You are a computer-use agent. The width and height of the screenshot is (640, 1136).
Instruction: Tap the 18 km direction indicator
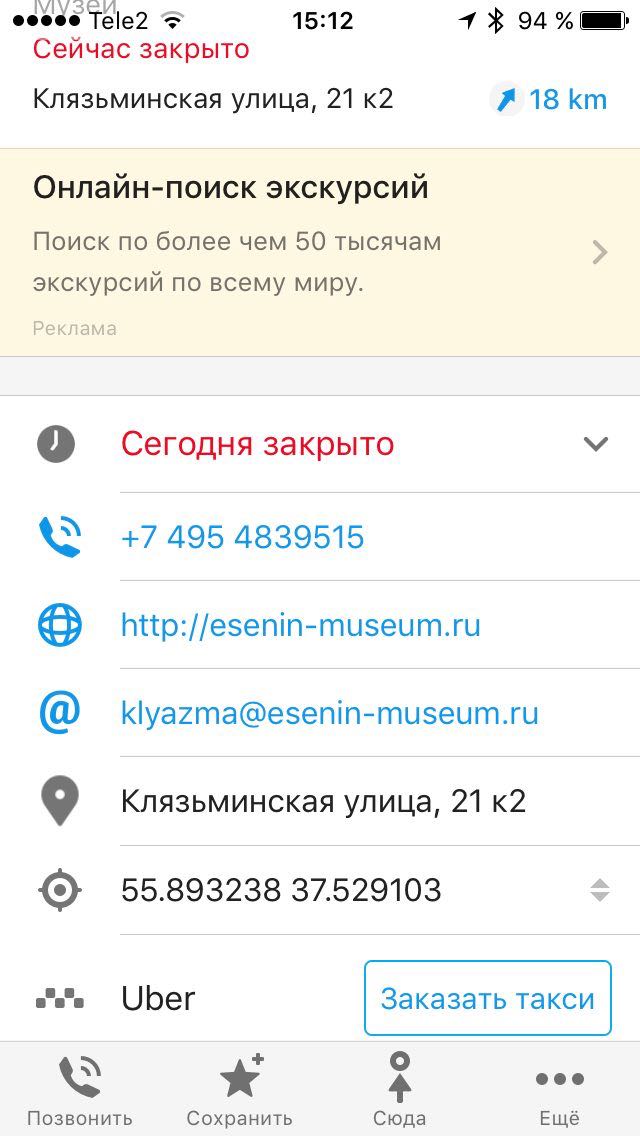tap(549, 99)
